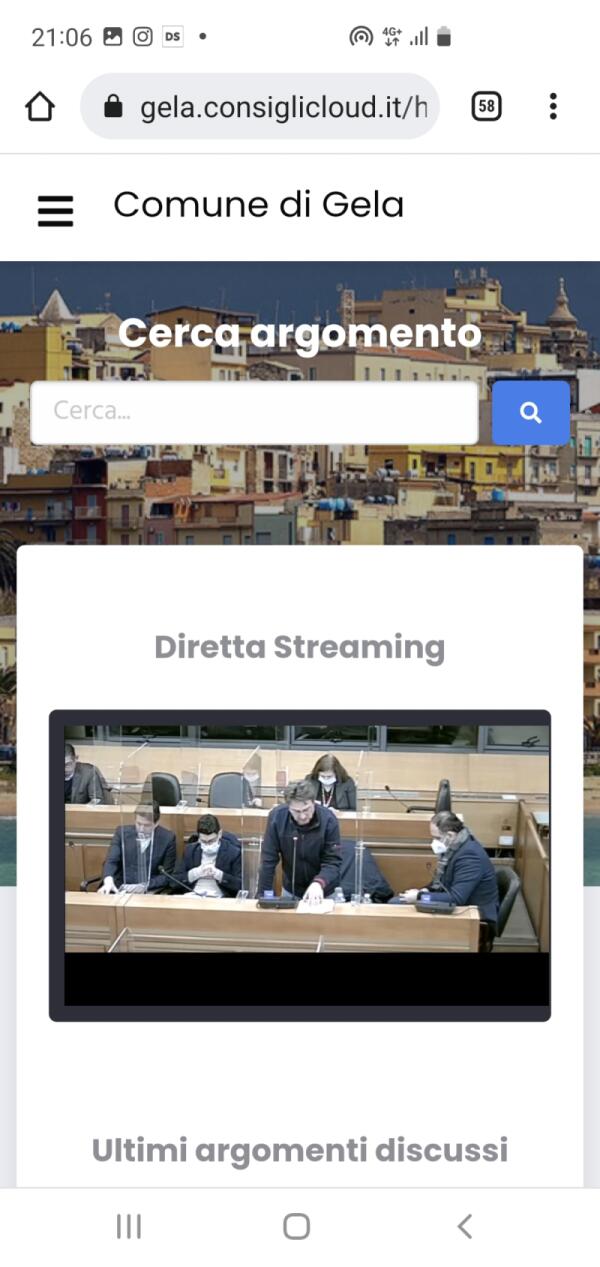Focus the Cerca search field

(x=254, y=412)
